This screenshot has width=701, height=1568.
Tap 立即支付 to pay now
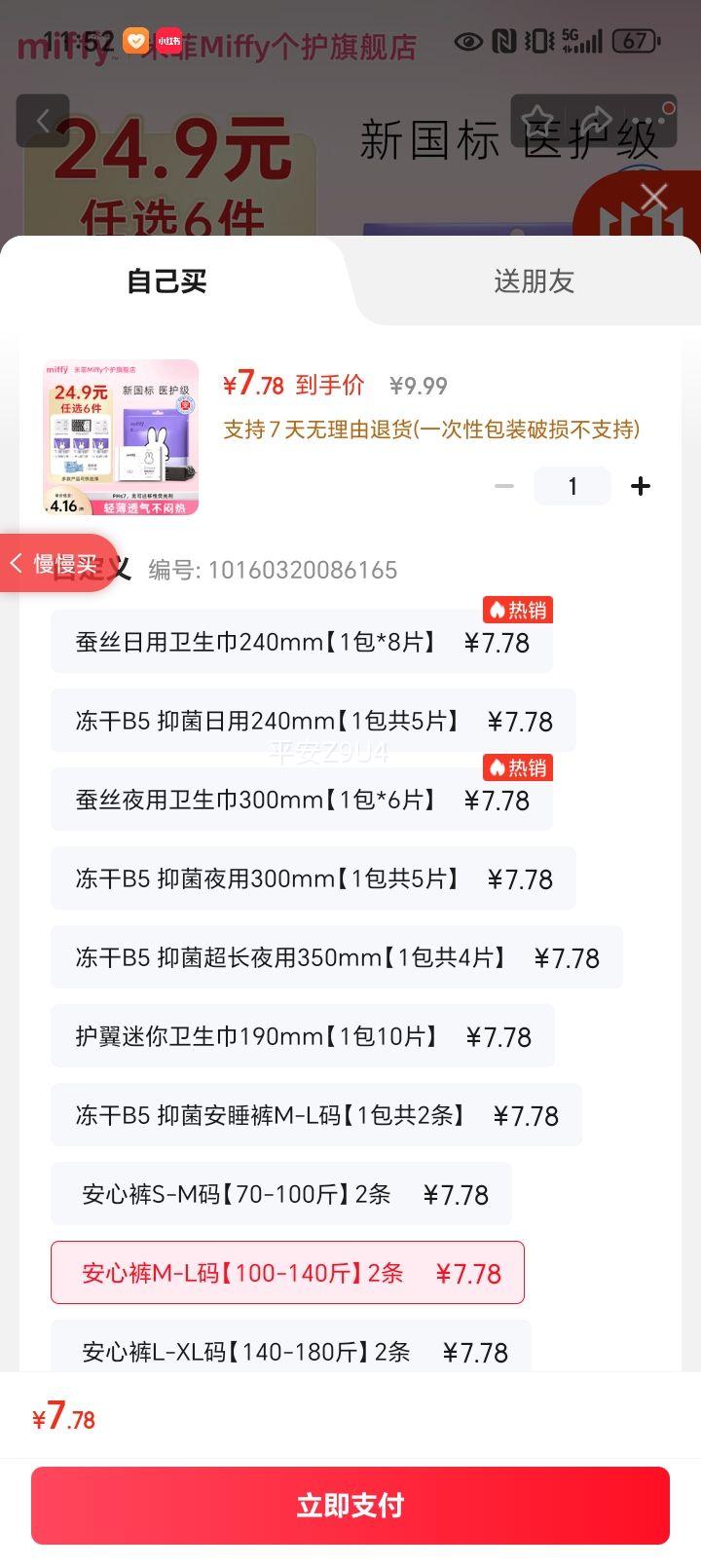[350, 1506]
